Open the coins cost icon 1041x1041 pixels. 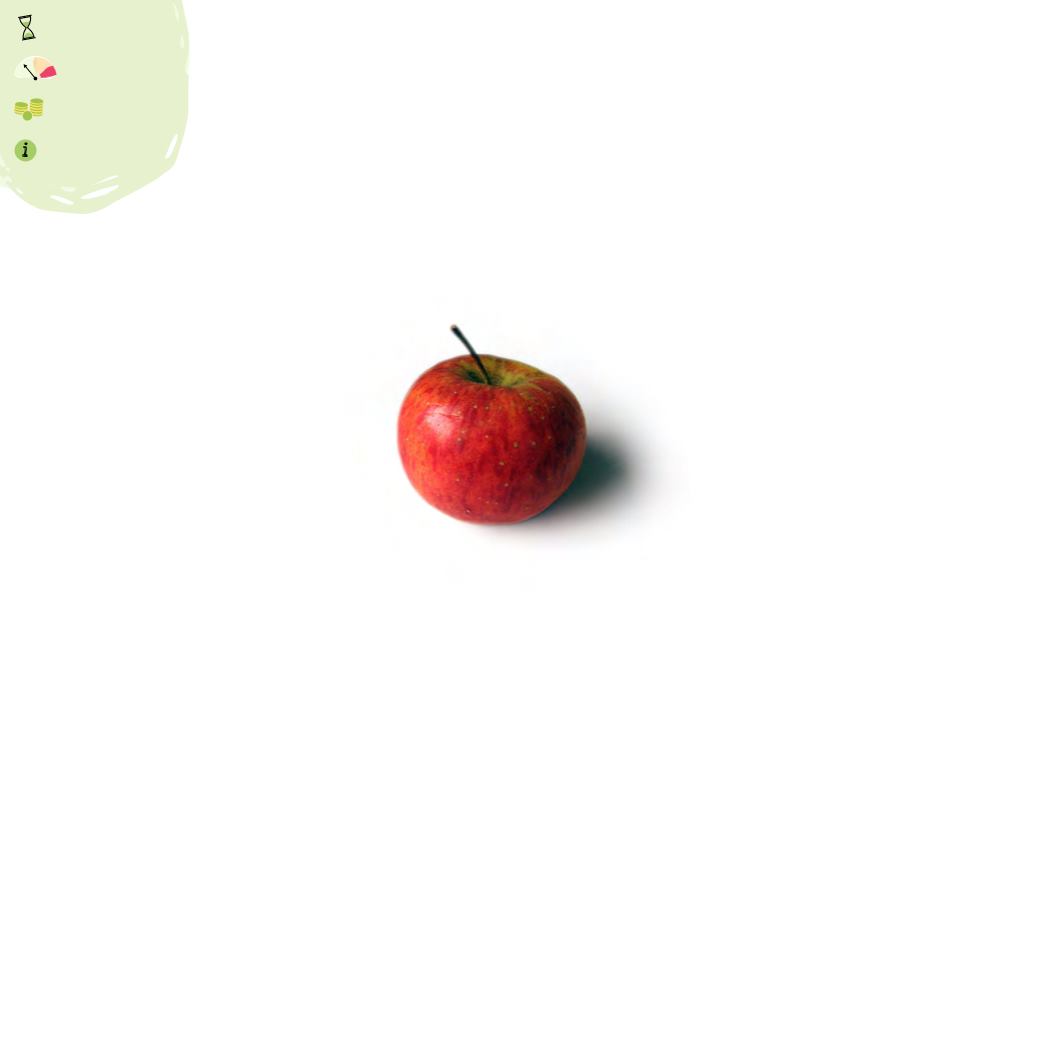[x=29, y=109]
